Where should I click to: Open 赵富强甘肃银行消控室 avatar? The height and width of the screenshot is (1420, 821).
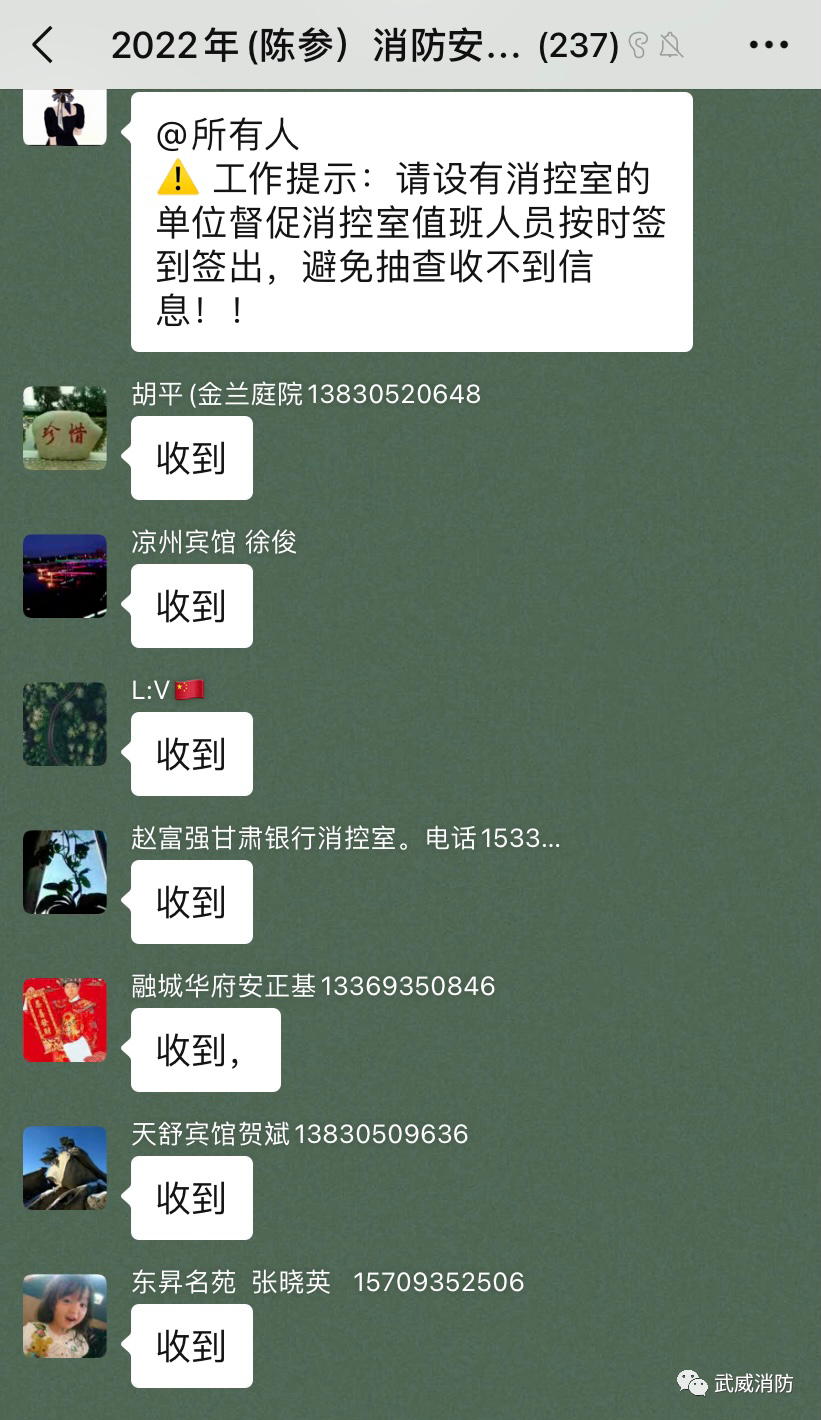65,872
